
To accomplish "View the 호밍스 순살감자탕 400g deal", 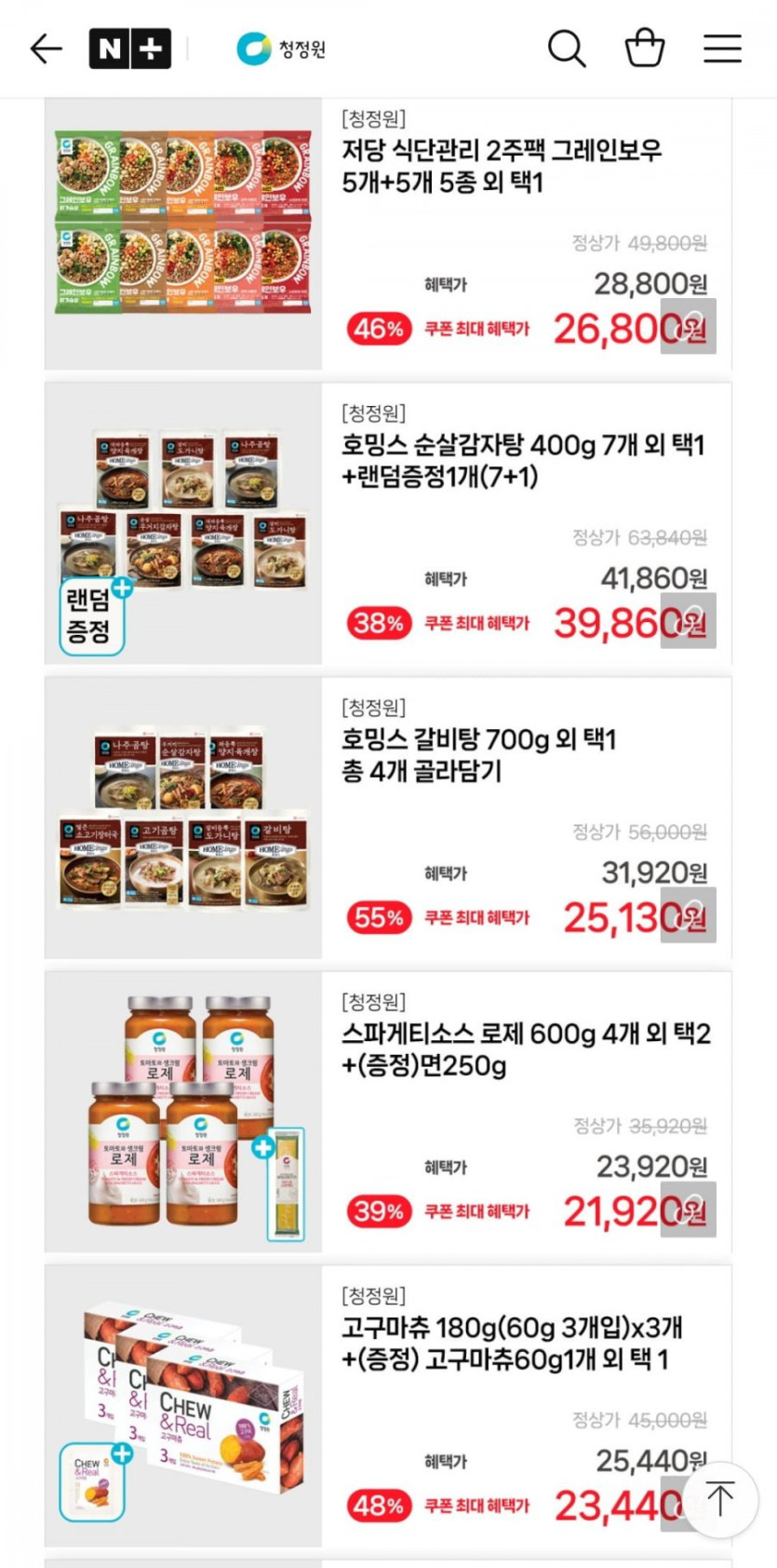I will pos(522,460).
